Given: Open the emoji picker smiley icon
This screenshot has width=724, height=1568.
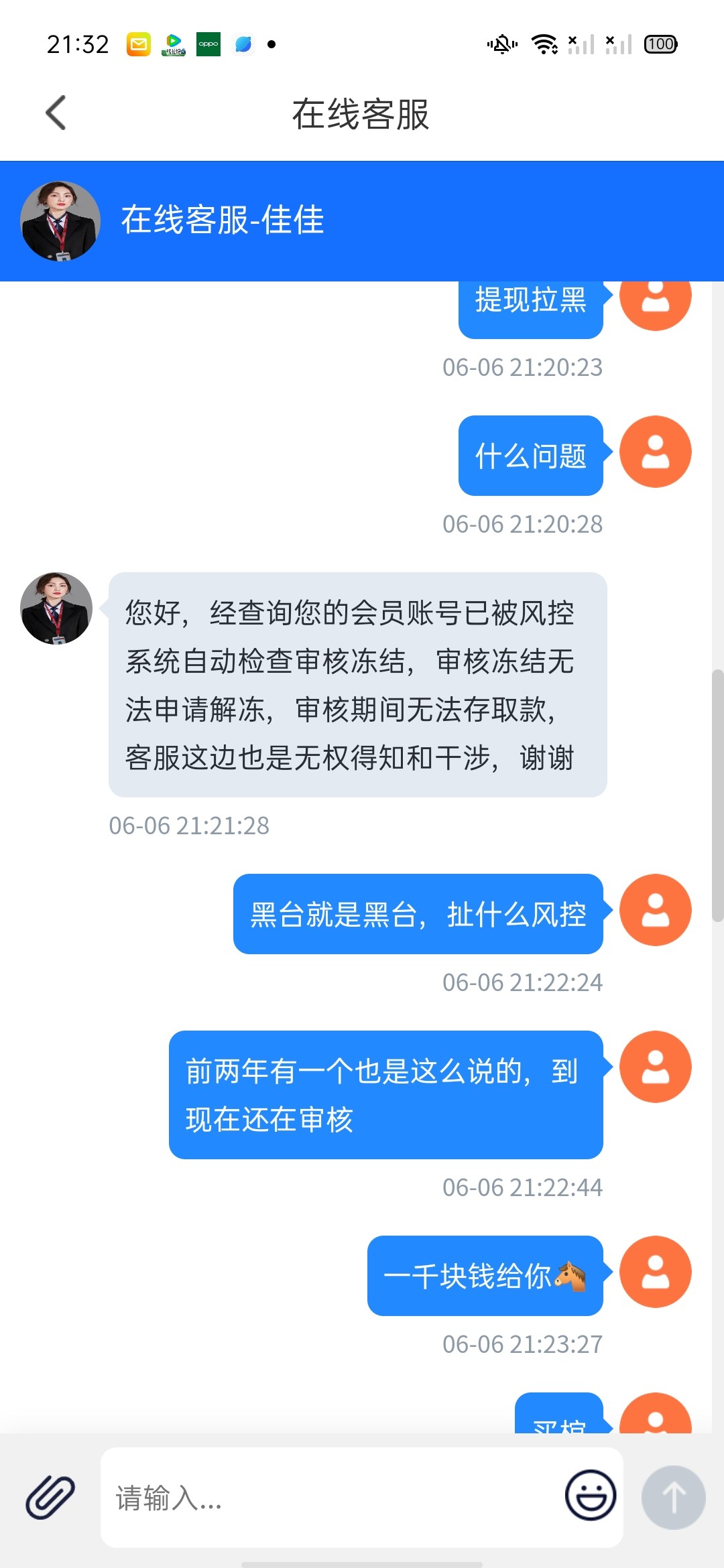Looking at the screenshot, I should tap(590, 1496).
